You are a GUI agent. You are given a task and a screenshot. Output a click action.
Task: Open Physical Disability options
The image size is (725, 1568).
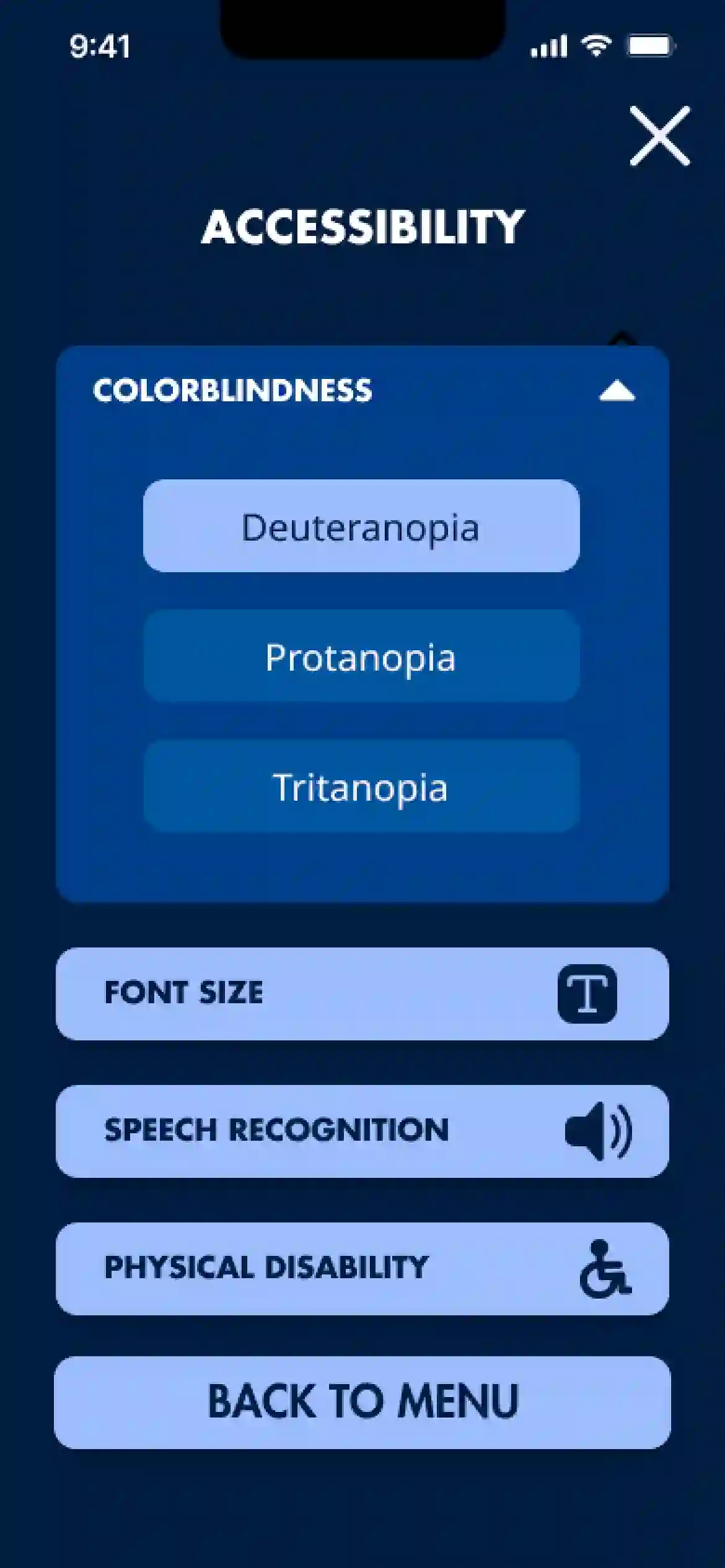point(362,1268)
